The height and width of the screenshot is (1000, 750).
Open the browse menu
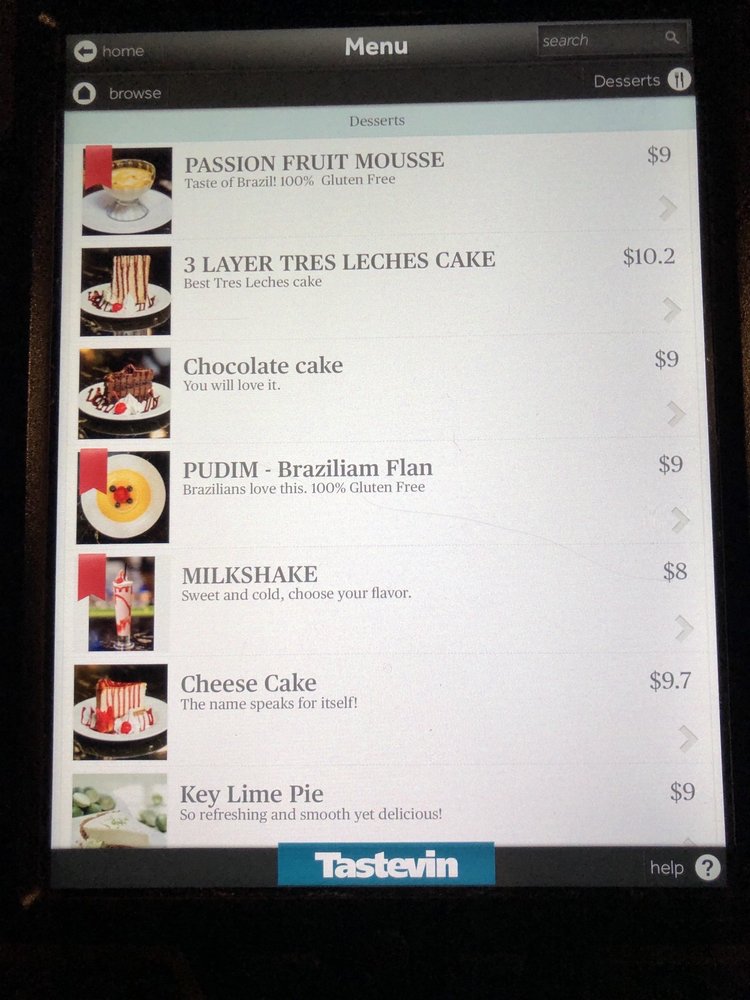pyautogui.click(x=117, y=93)
